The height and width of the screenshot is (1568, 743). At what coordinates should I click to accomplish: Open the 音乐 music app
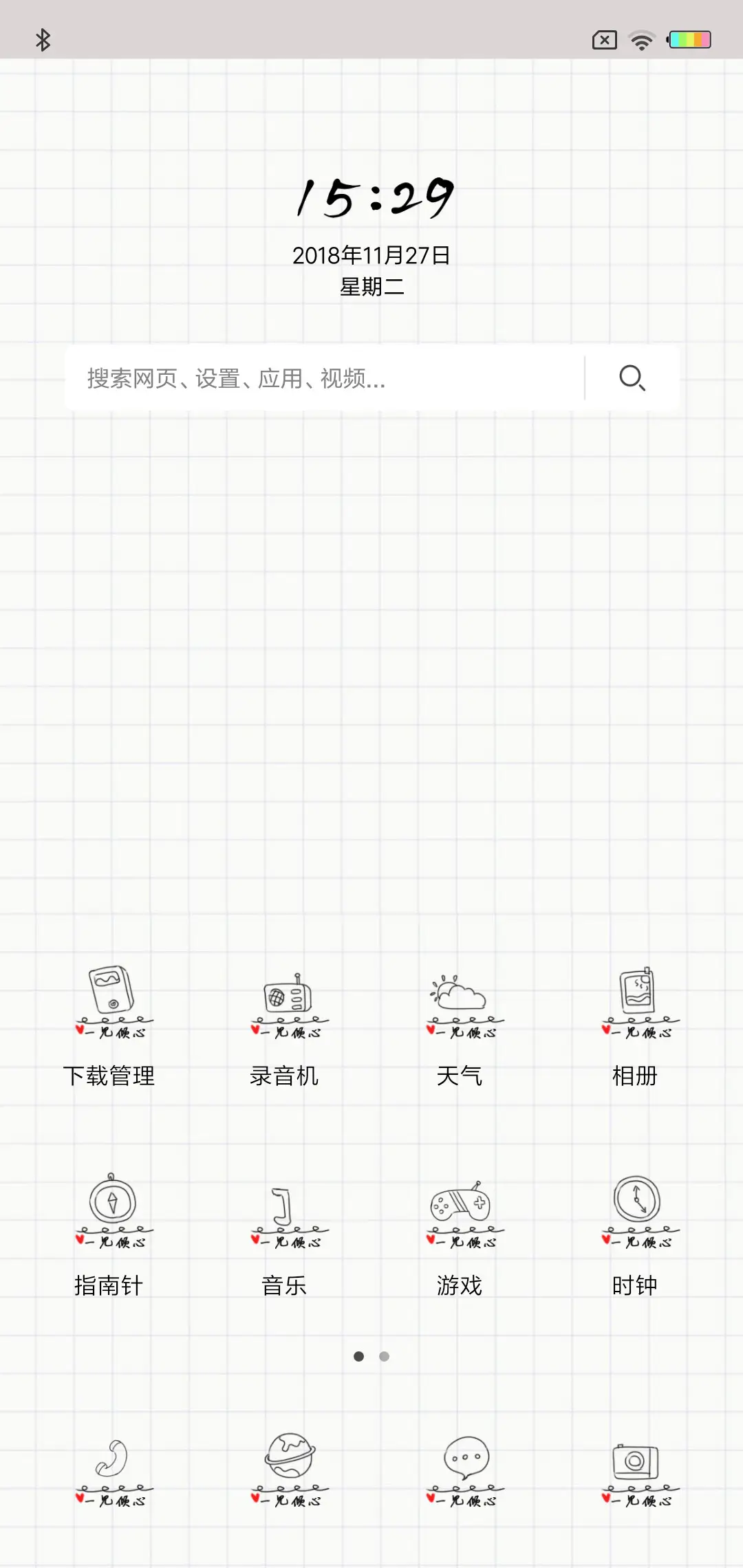(287, 1210)
